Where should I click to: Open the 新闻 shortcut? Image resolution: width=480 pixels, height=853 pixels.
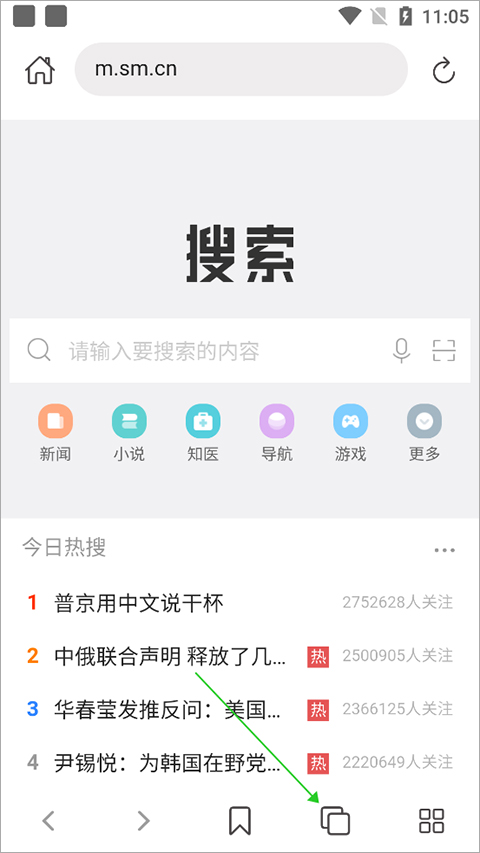[55, 433]
